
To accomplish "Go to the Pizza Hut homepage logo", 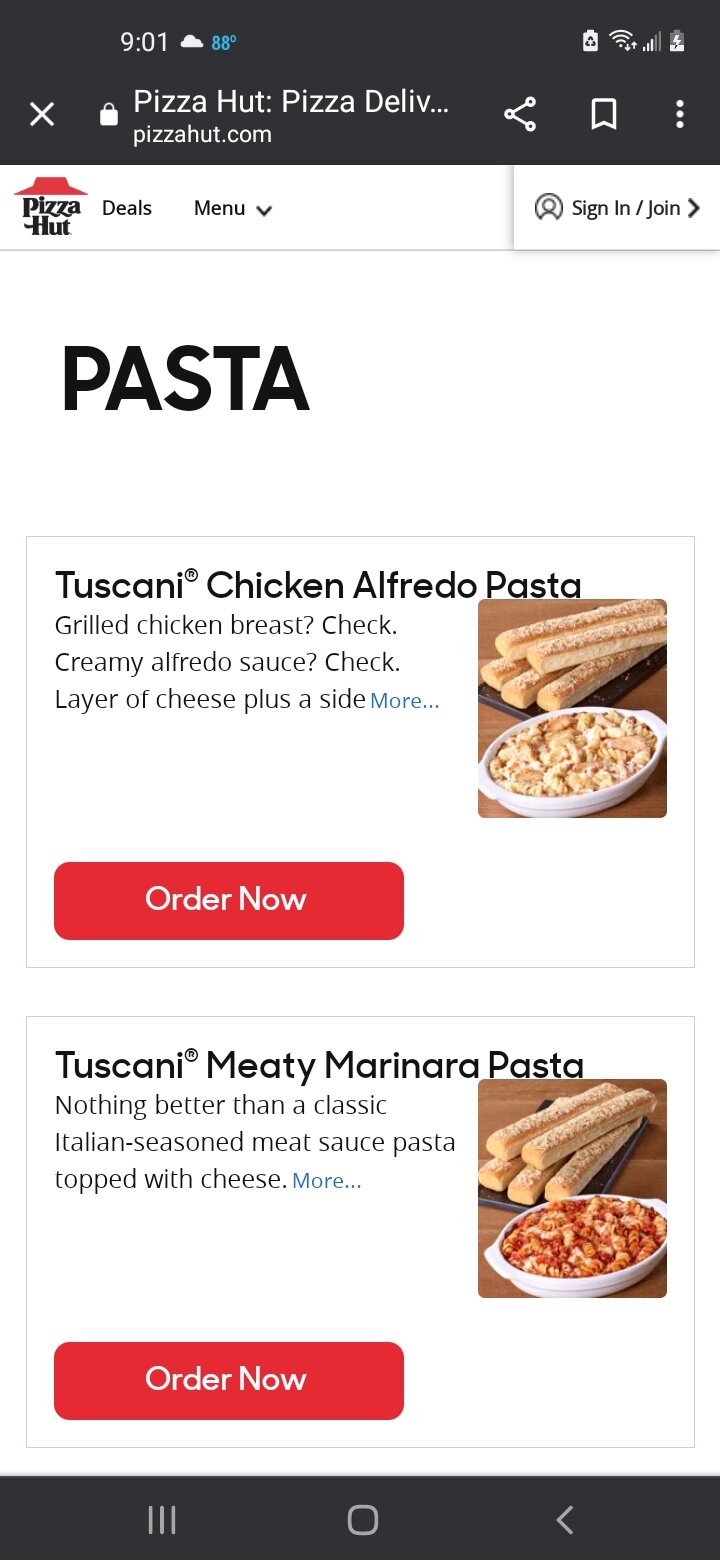I will click(x=50, y=207).
